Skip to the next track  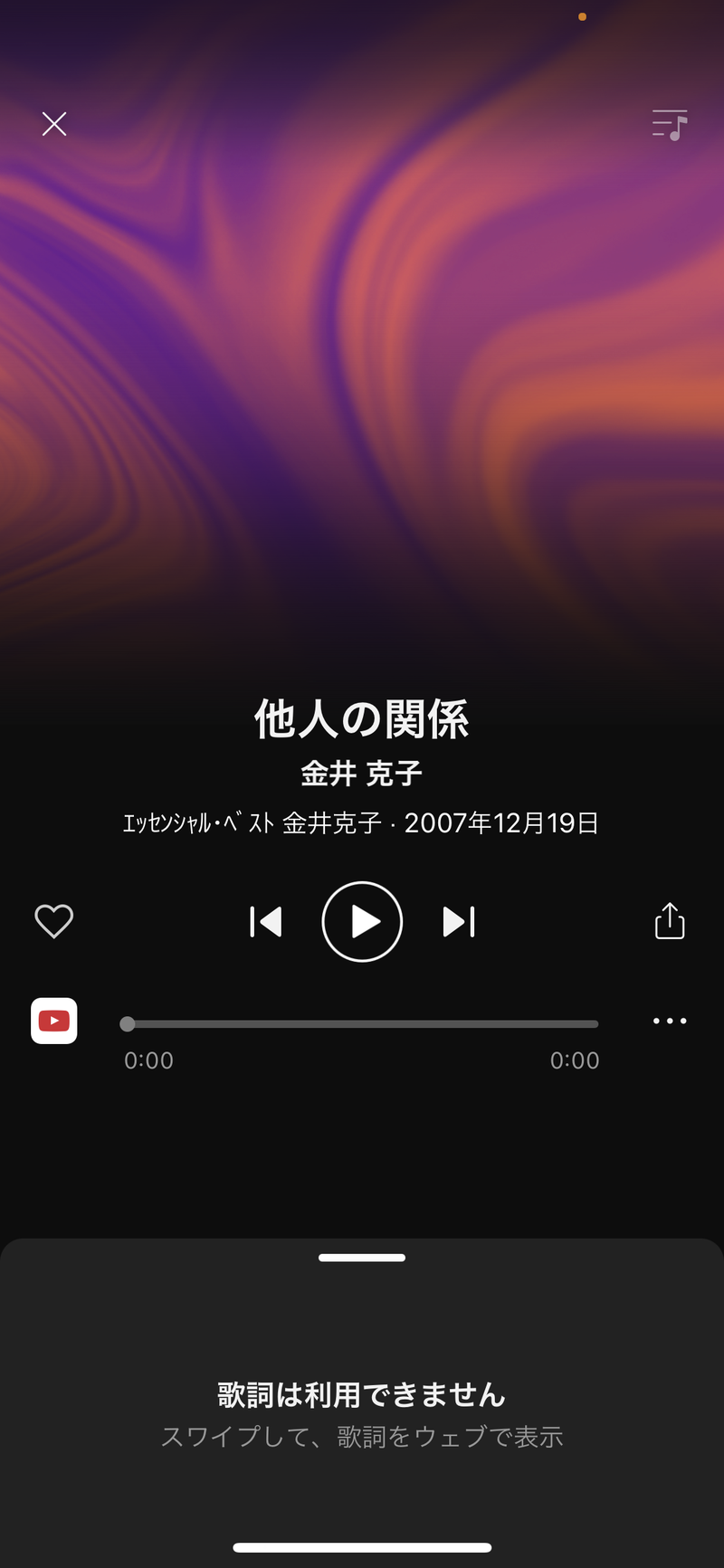click(458, 921)
